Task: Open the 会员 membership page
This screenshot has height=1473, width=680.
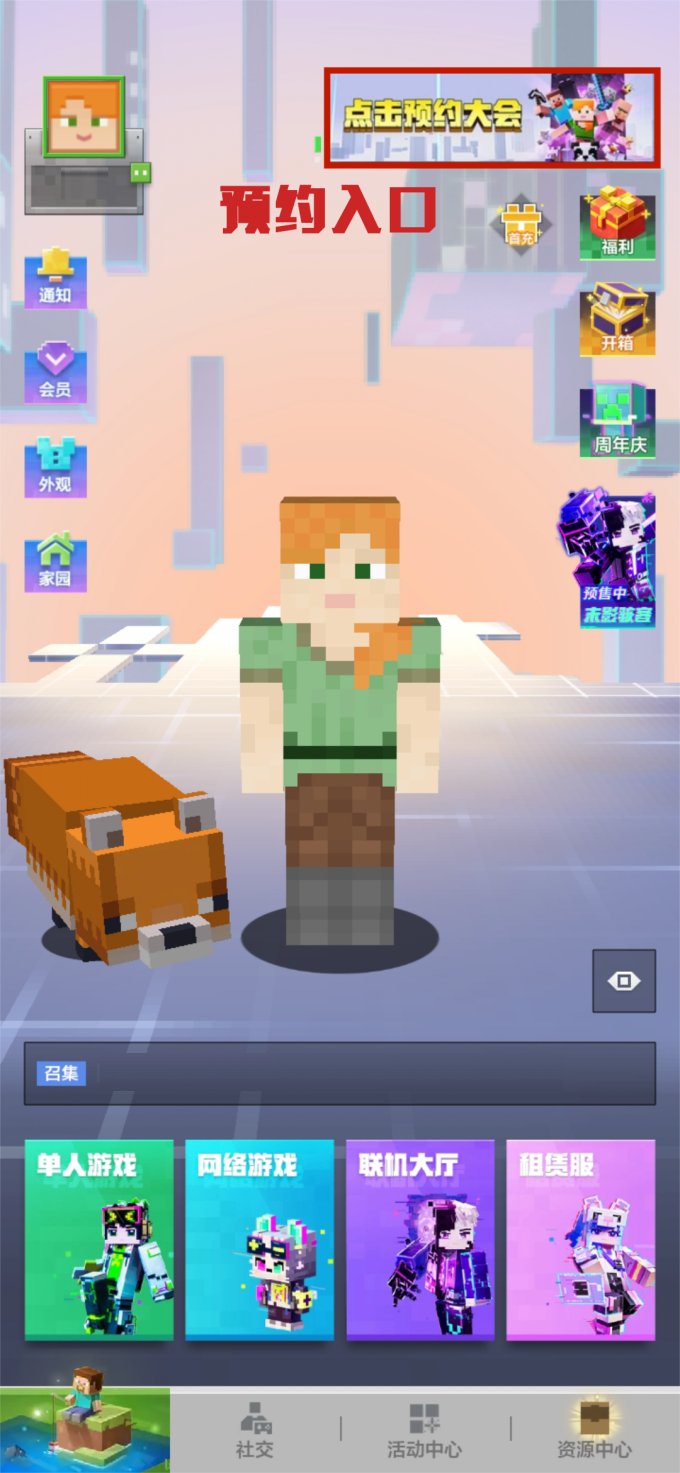Action: pos(55,372)
